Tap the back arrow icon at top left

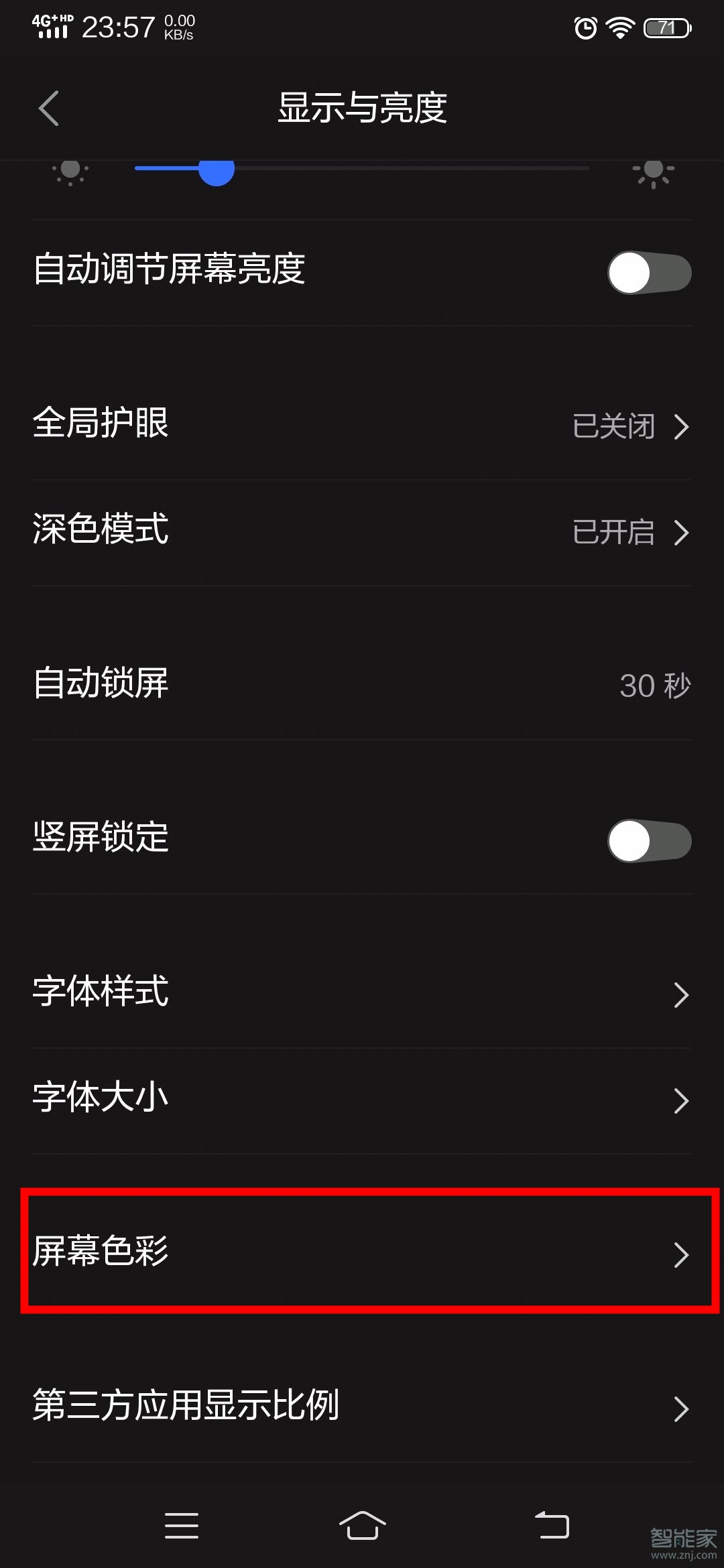click(x=48, y=108)
